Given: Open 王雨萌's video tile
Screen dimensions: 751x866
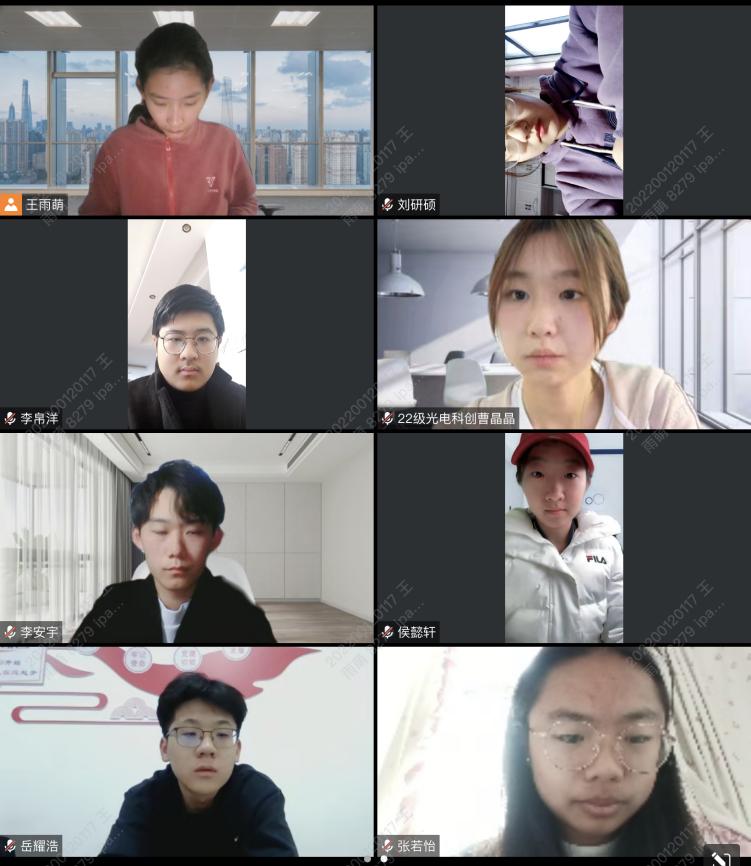Looking at the screenshot, I should 187,110.
